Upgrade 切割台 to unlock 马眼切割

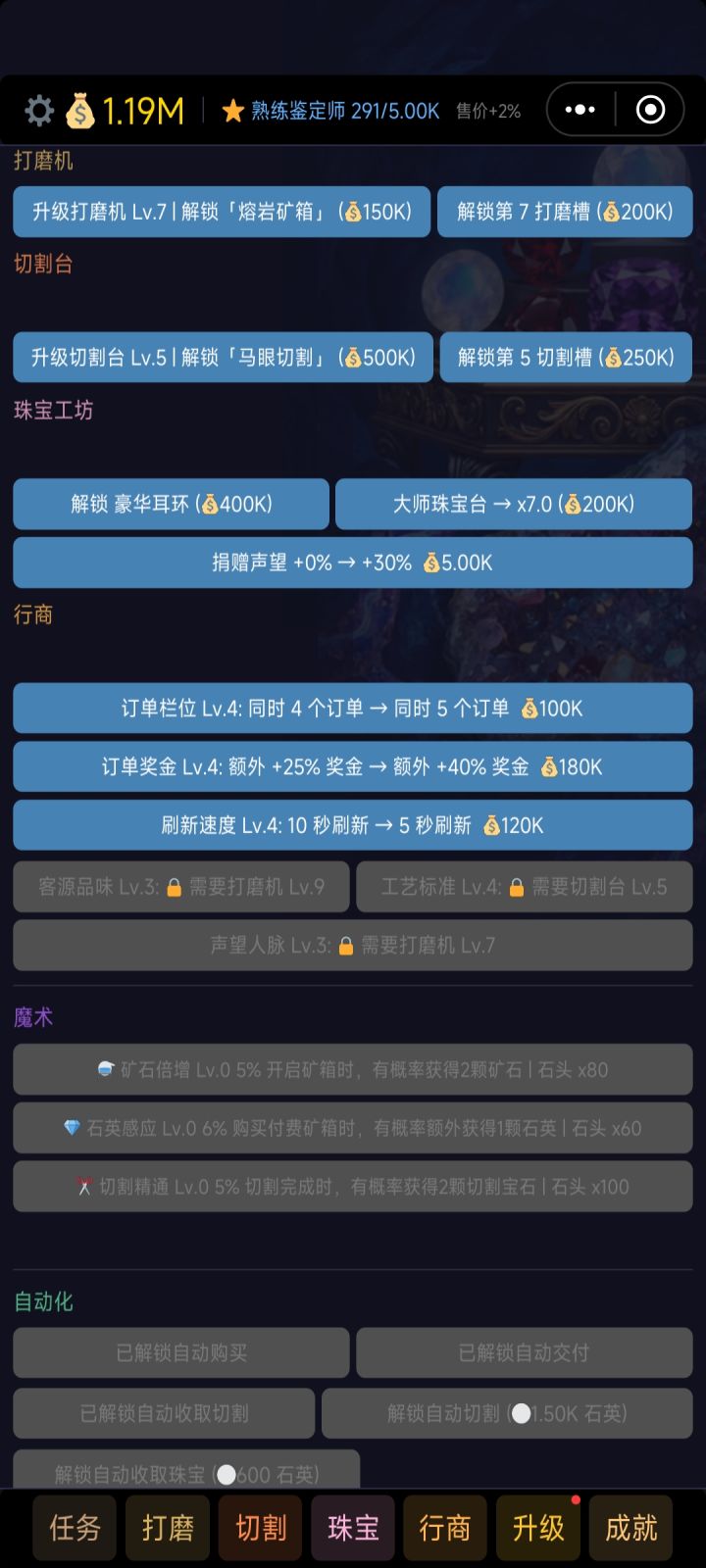[221, 357]
